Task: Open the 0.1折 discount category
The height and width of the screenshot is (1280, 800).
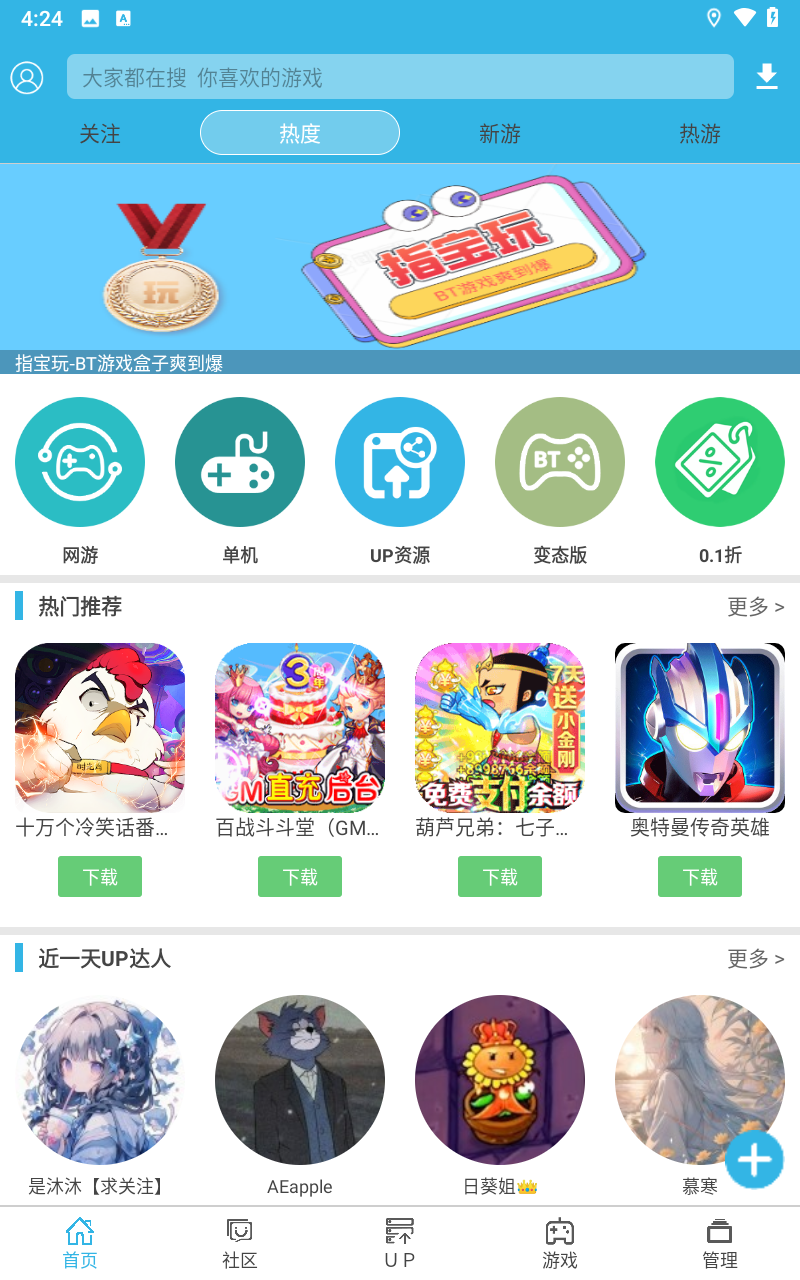Action: pyautogui.click(x=720, y=462)
